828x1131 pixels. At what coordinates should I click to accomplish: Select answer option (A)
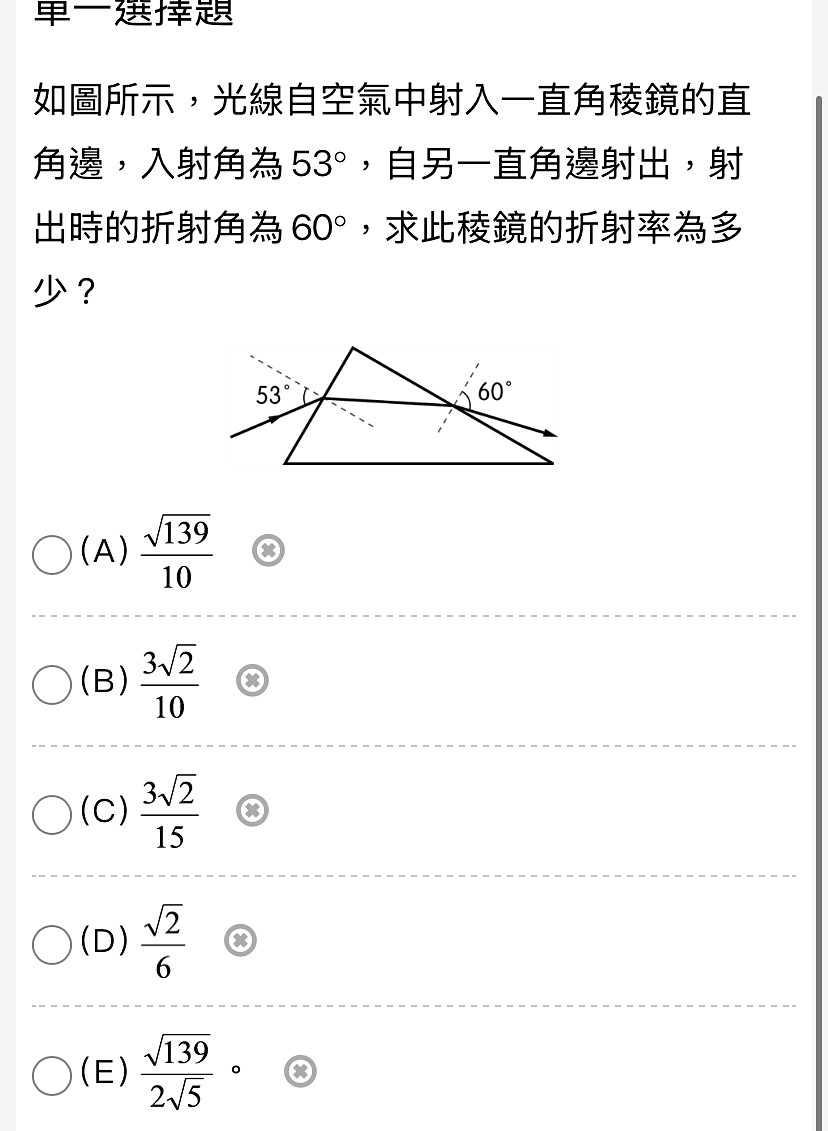click(52, 555)
